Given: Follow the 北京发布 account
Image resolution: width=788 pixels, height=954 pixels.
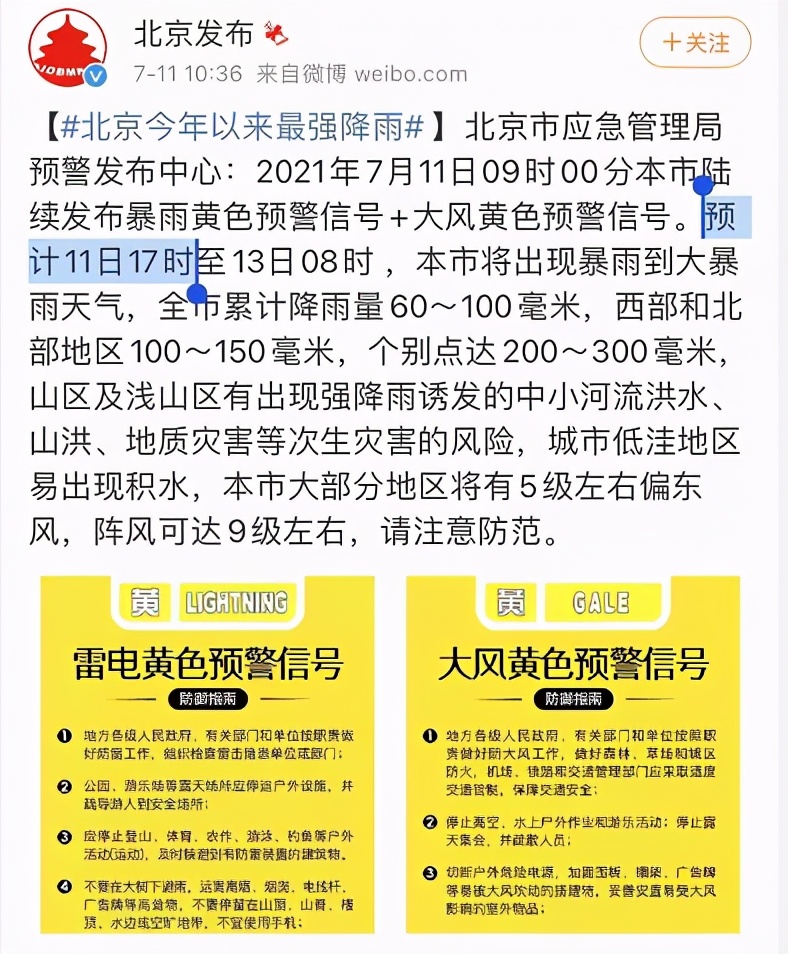Looking at the screenshot, I should [695, 44].
